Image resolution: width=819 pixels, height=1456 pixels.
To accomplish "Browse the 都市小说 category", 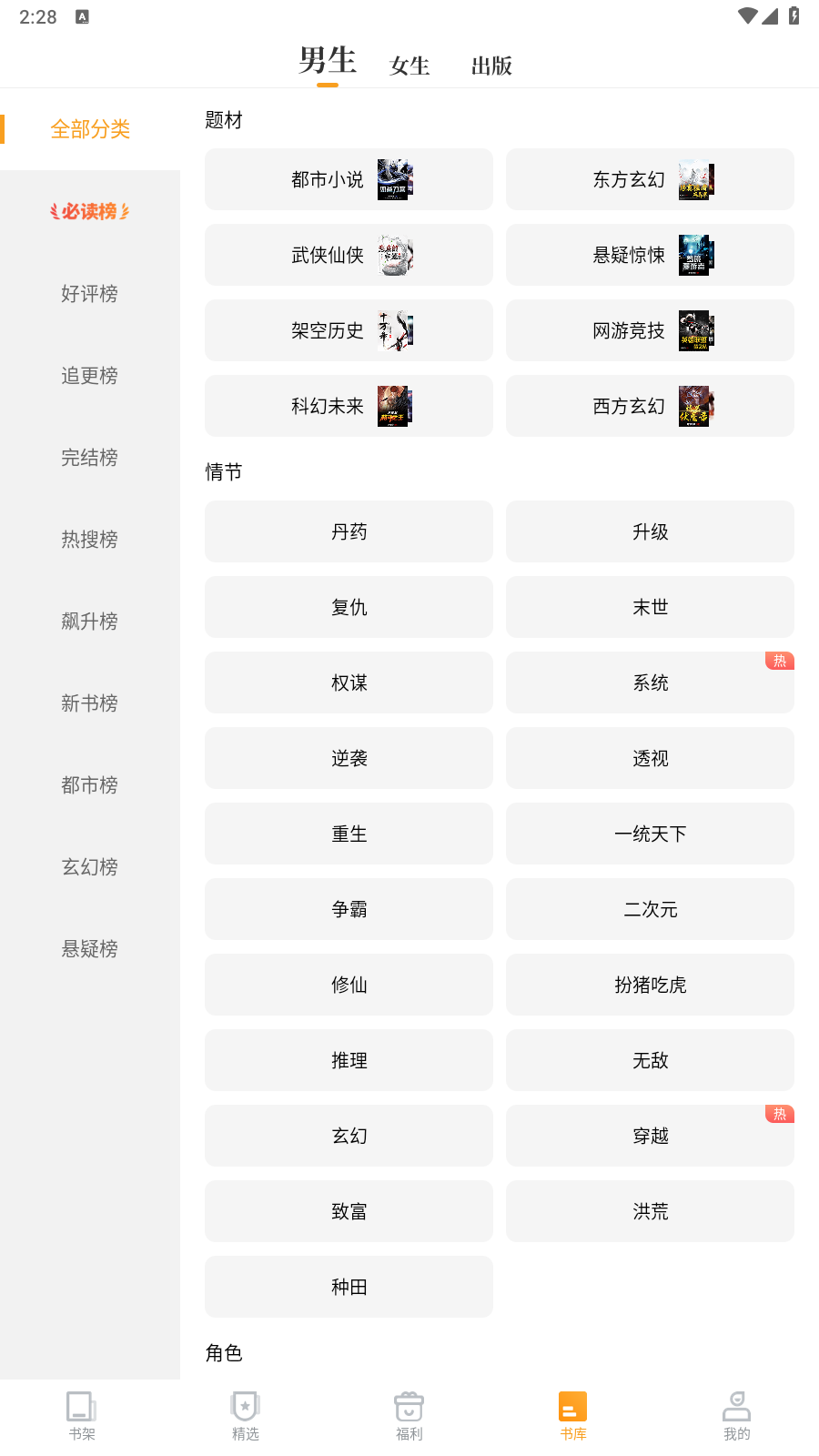I will coord(349,179).
